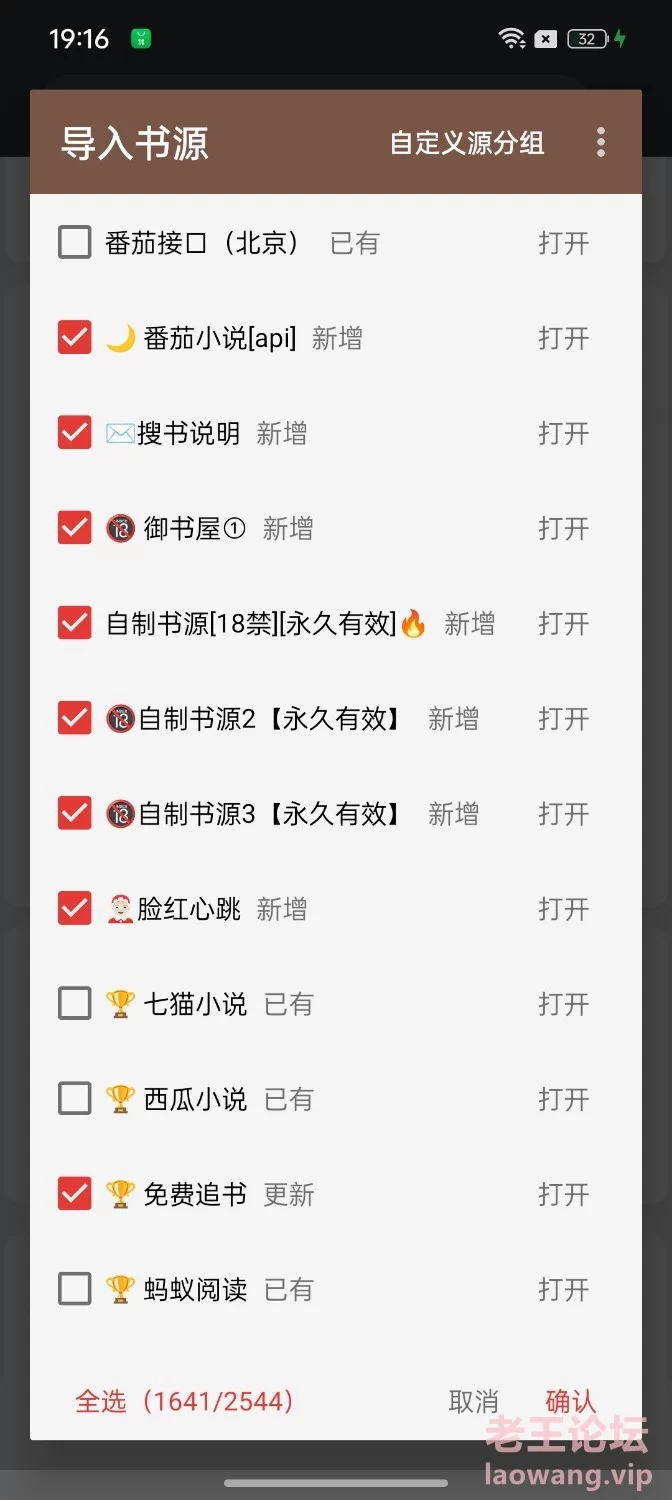
Task: Tap 打开 for 自制书源2【永久有效】
Action: point(564,718)
